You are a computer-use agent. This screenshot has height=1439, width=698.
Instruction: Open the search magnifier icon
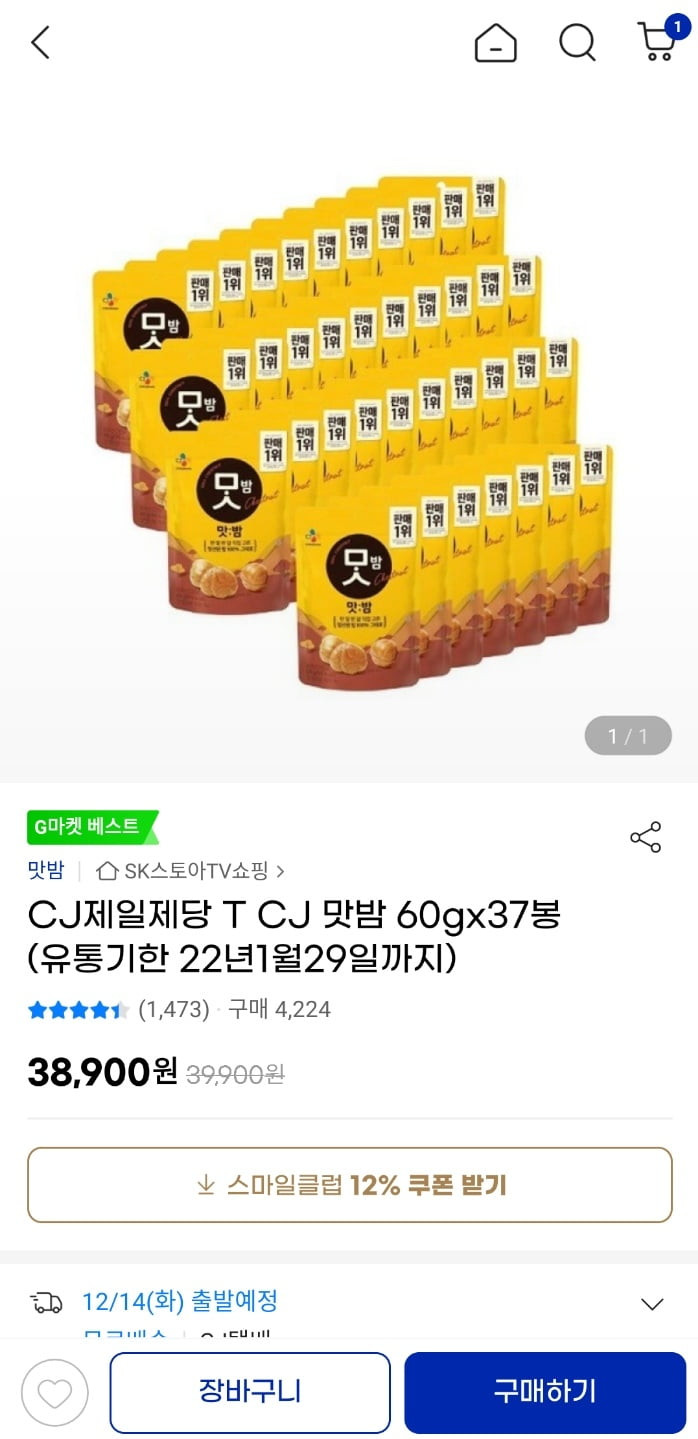pos(577,43)
